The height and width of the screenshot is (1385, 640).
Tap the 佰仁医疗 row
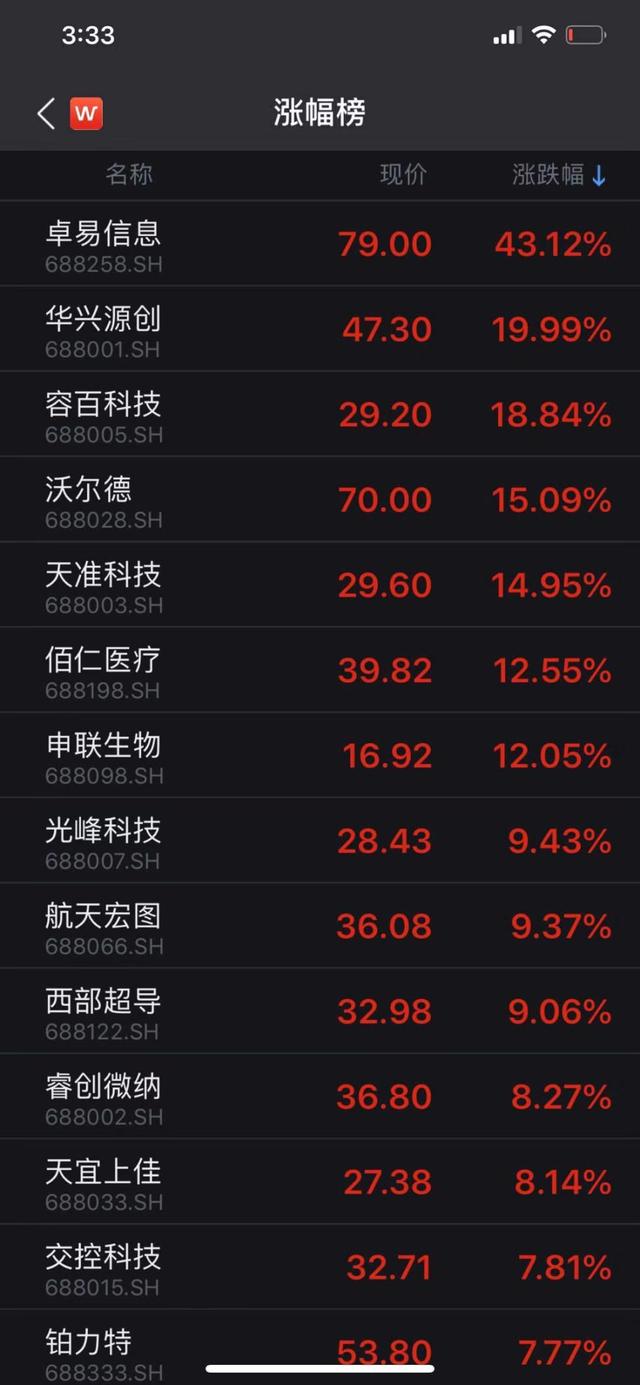coord(320,670)
